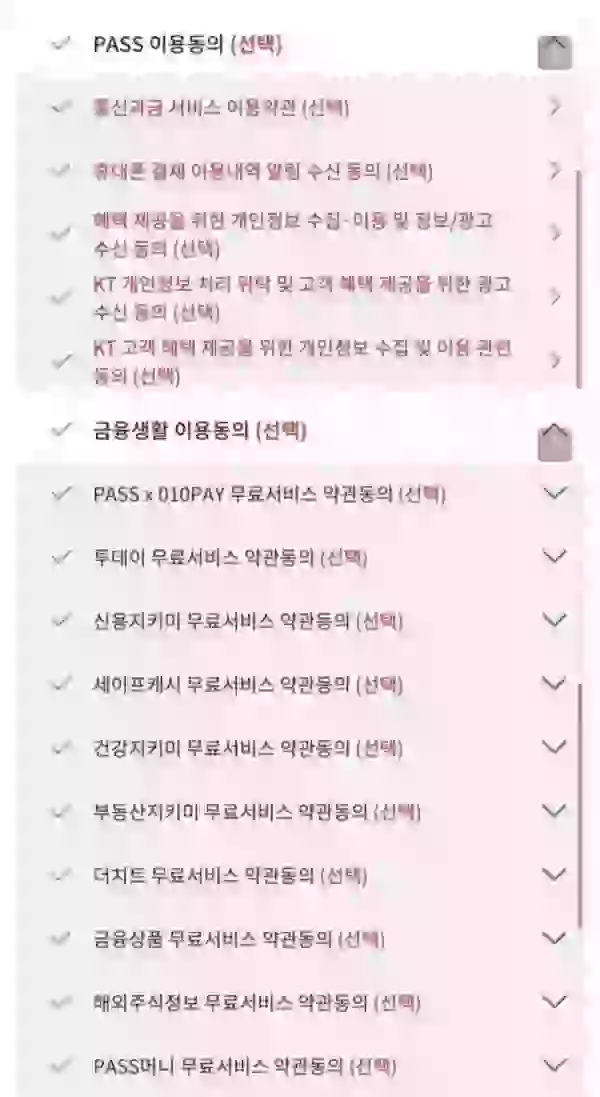The height and width of the screenshot is (1097, 600).
Task: Uncheck the 금융생활 이용동의 checkmark
Action: pos(62,430)
